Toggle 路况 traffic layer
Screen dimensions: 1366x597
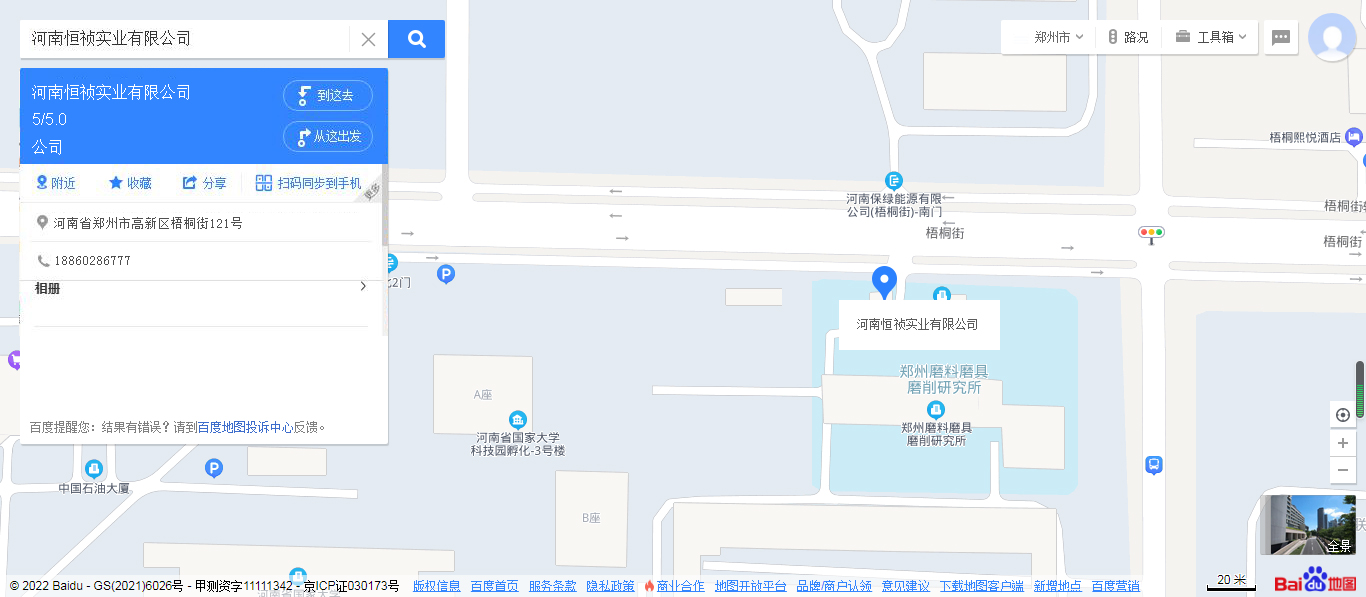coord(1128,37)
